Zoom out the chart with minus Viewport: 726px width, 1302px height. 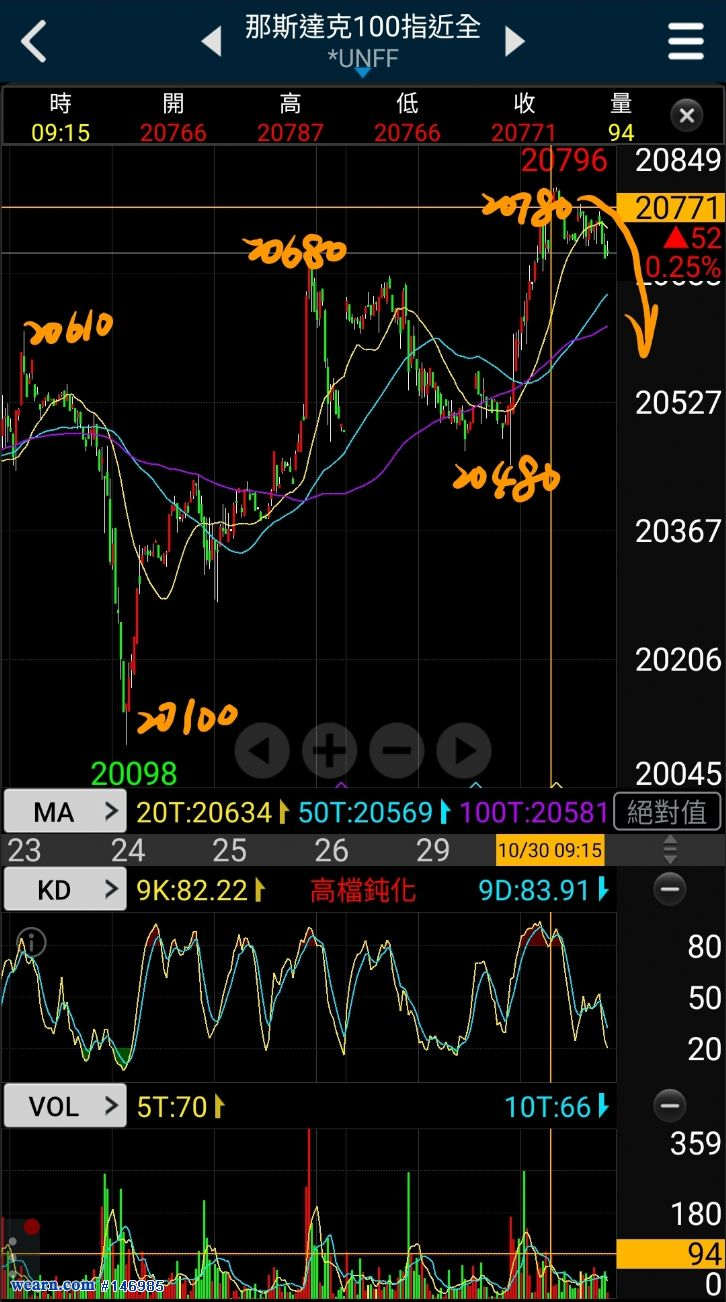point(397,749)
